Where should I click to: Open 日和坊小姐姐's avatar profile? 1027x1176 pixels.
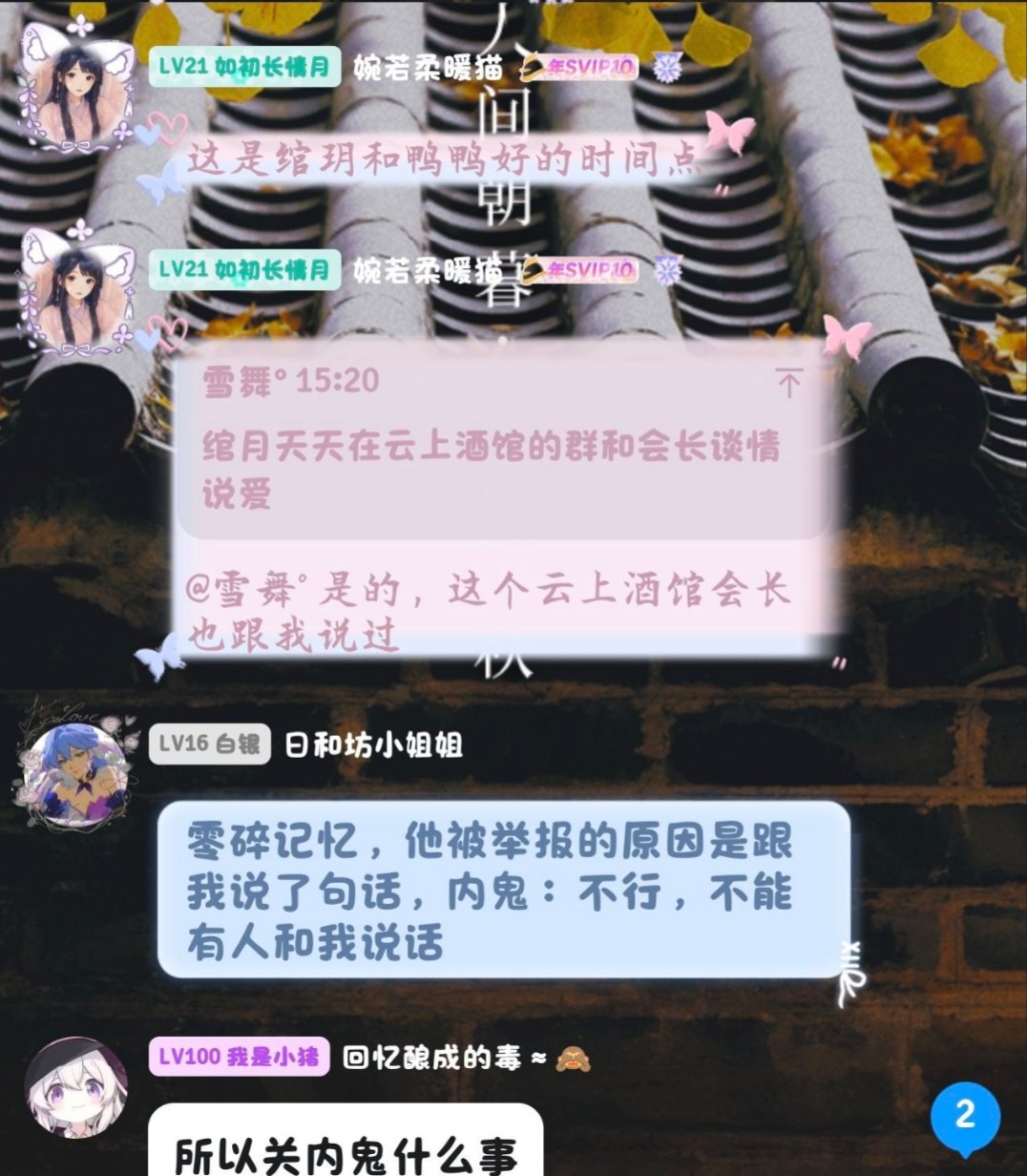(x=76, y=773)
